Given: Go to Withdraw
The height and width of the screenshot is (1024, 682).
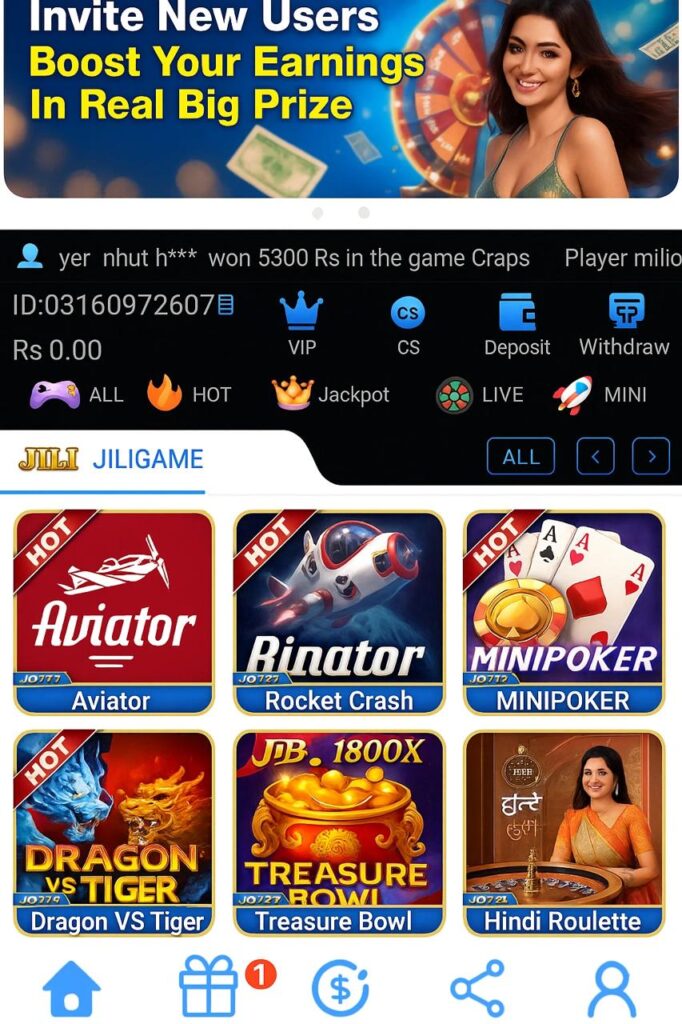Looking at the screenshot, I should [x=624, y=323].
